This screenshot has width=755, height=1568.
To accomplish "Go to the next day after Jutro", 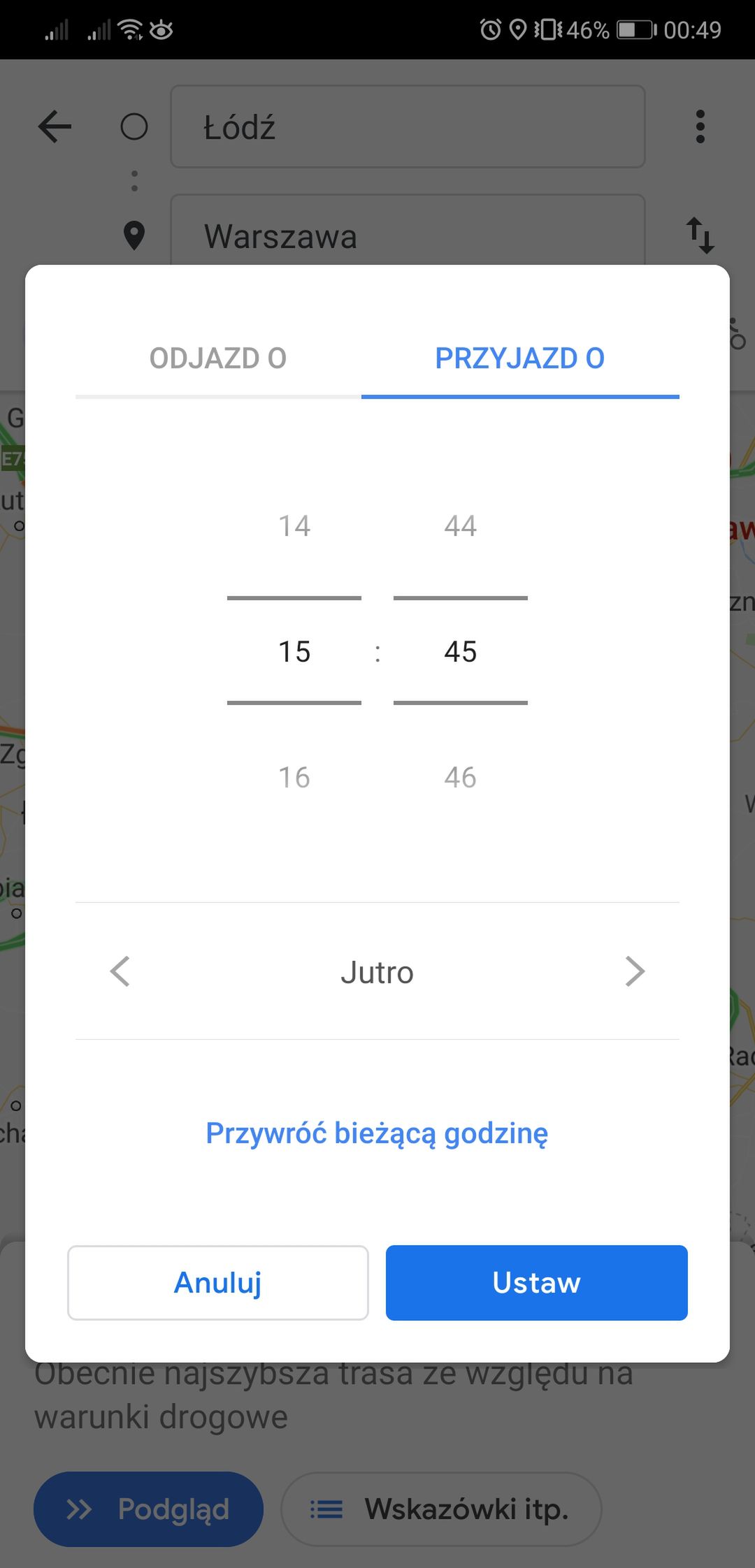I will [634, 971].
